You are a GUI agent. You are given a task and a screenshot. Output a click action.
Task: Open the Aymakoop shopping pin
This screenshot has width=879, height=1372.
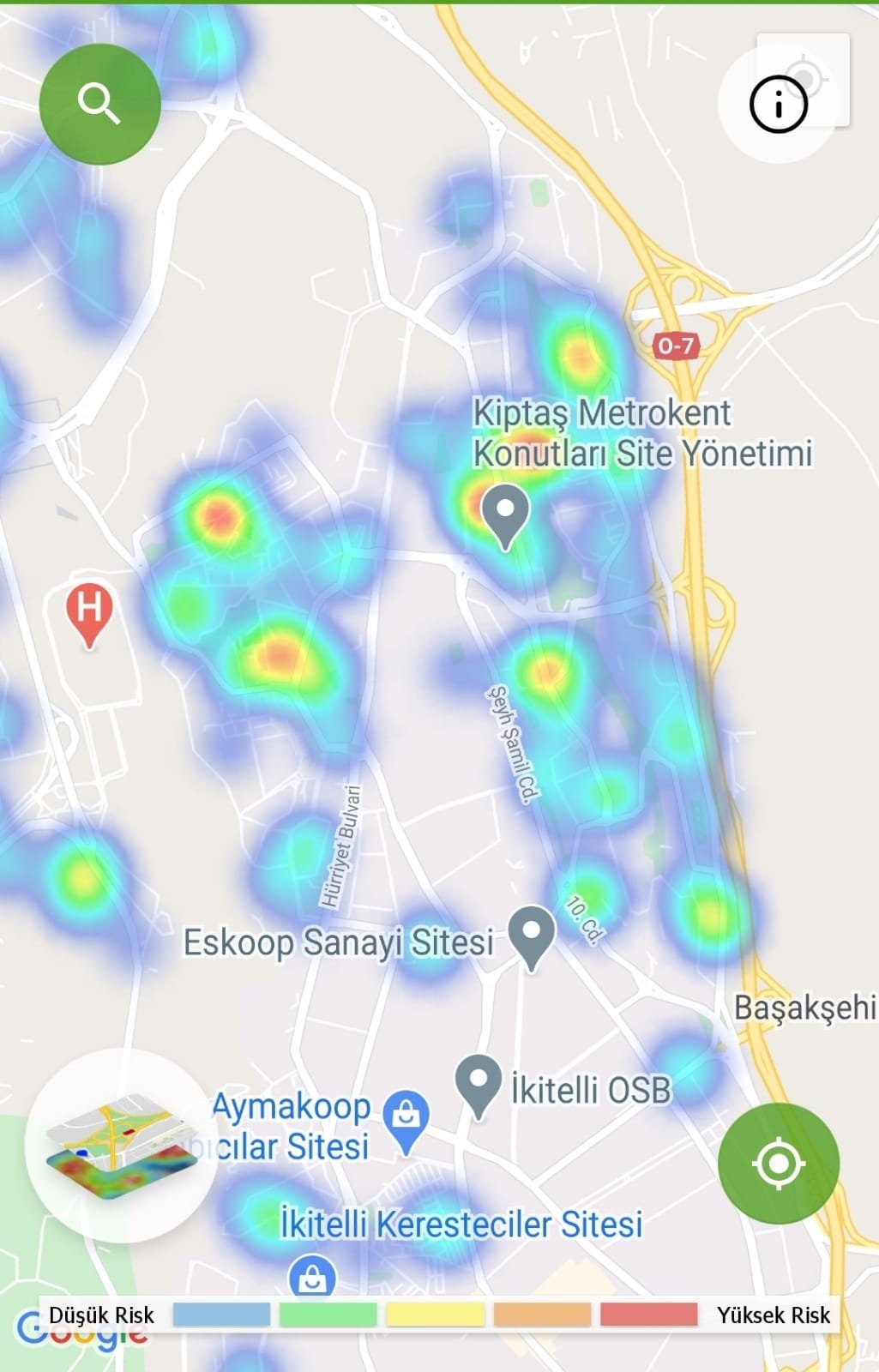[406, 1118]
